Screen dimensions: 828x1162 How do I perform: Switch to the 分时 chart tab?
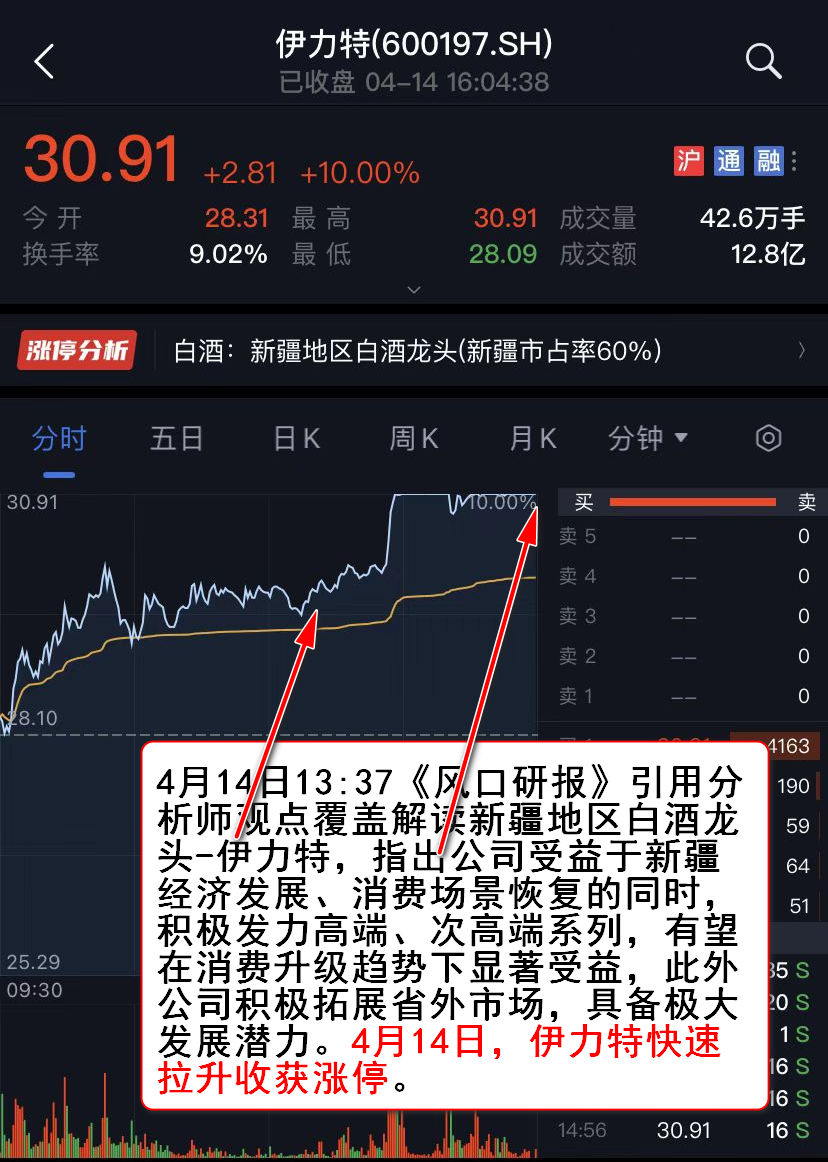click(59, 438)
